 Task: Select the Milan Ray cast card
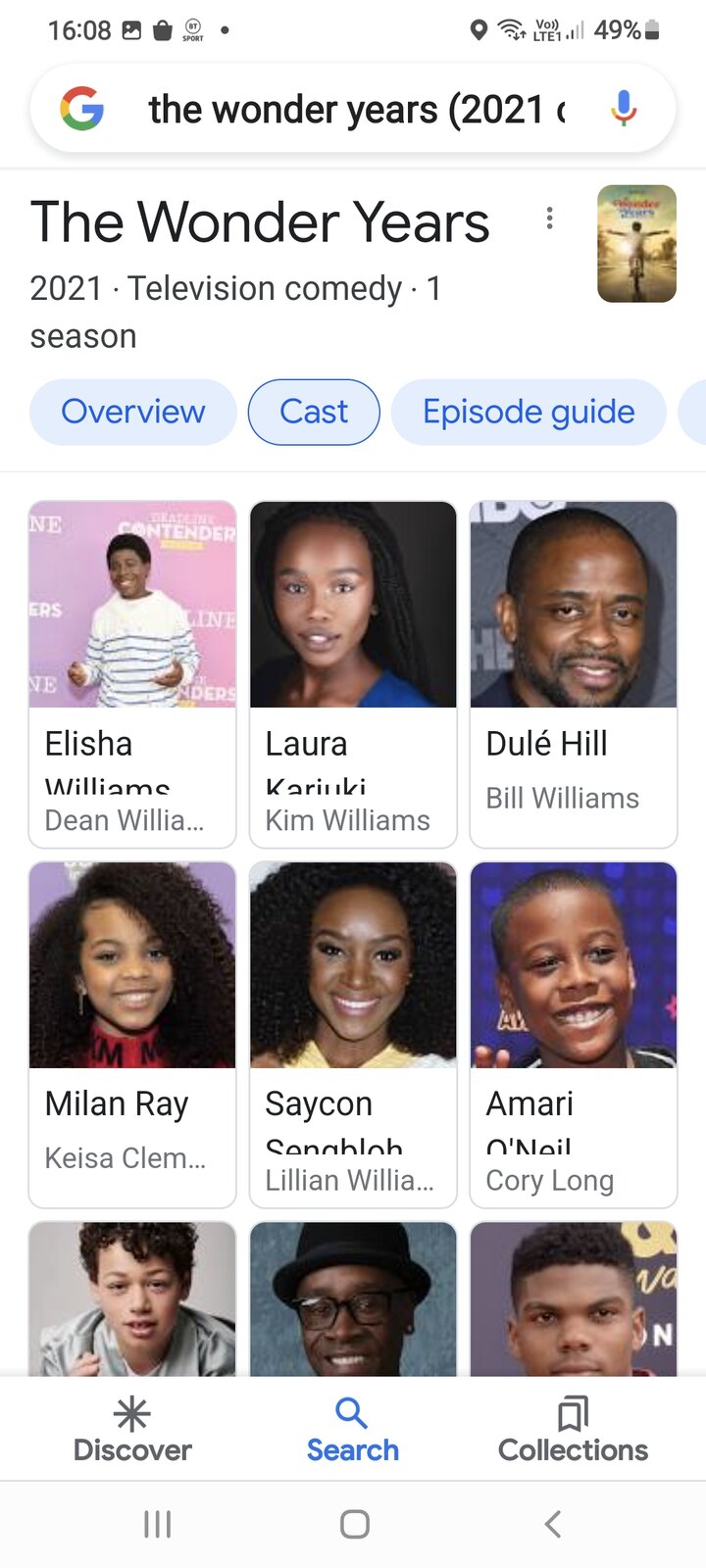pyautogui.click(x=132, y=1034)
